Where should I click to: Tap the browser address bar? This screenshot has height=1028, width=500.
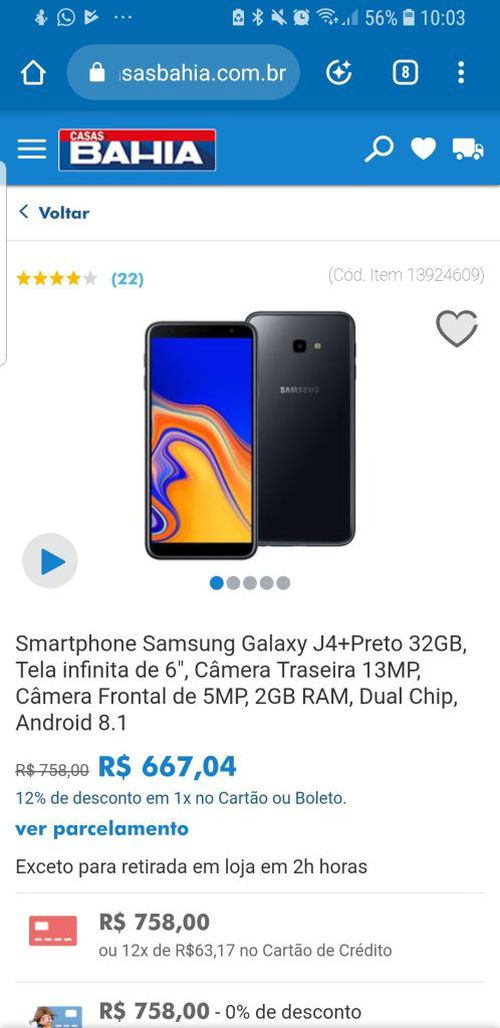(183, 73)
